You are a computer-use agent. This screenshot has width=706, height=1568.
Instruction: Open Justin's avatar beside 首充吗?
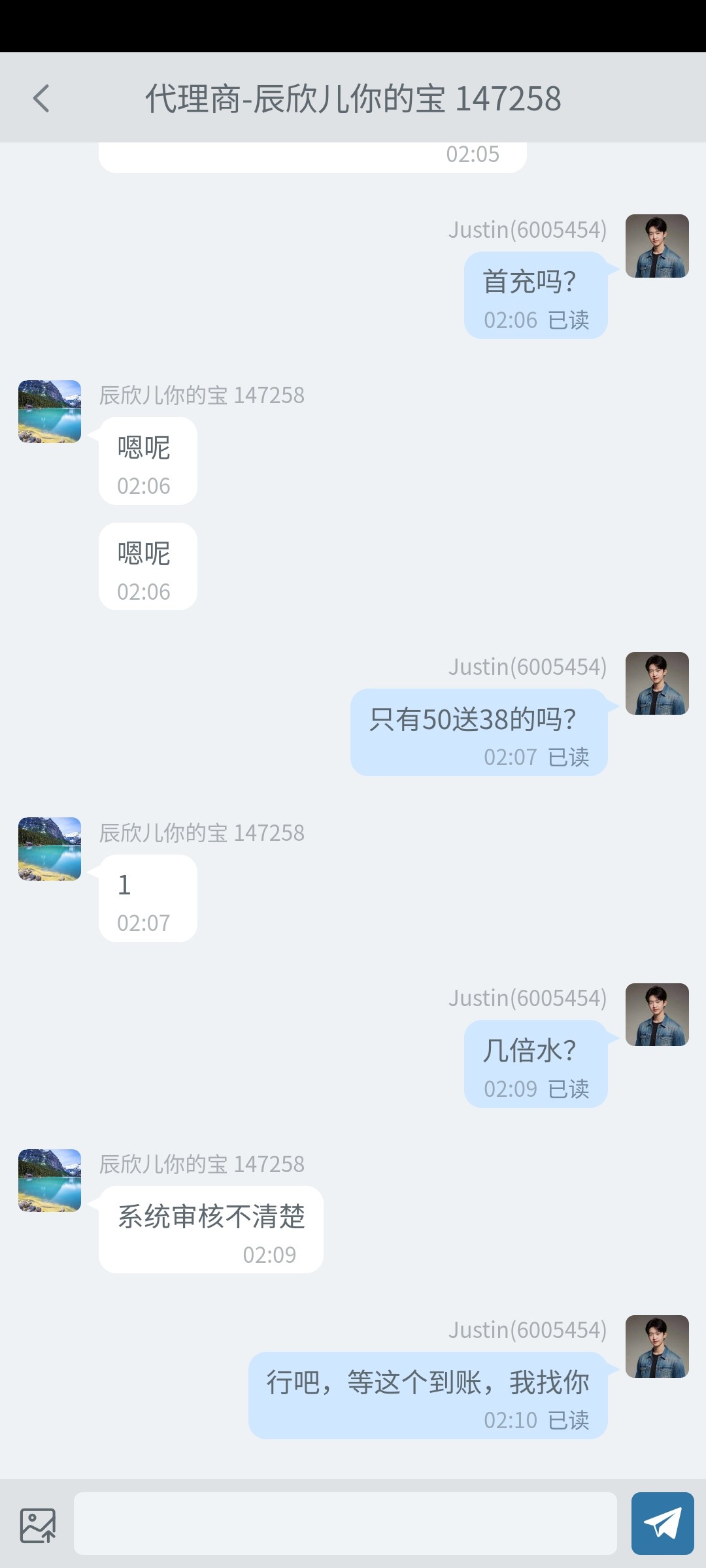pos(657,246)
